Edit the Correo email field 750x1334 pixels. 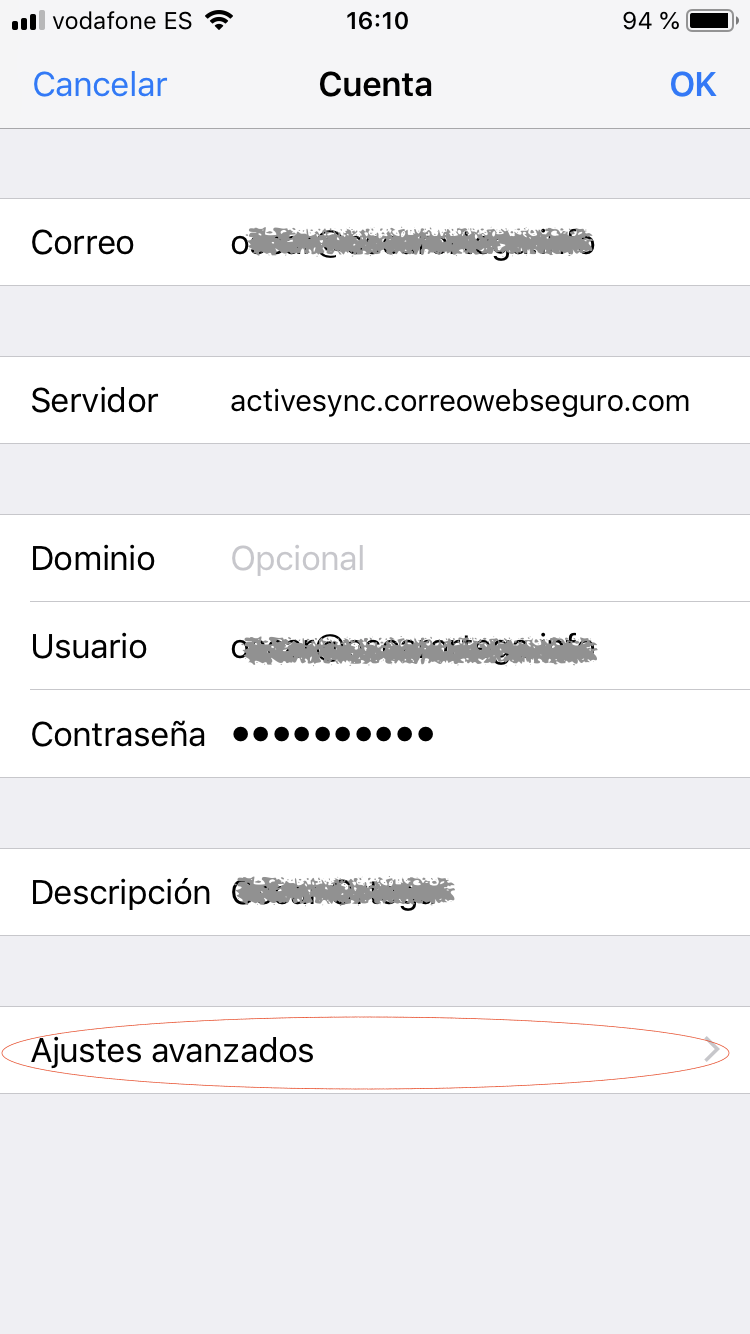click(375, 242)
